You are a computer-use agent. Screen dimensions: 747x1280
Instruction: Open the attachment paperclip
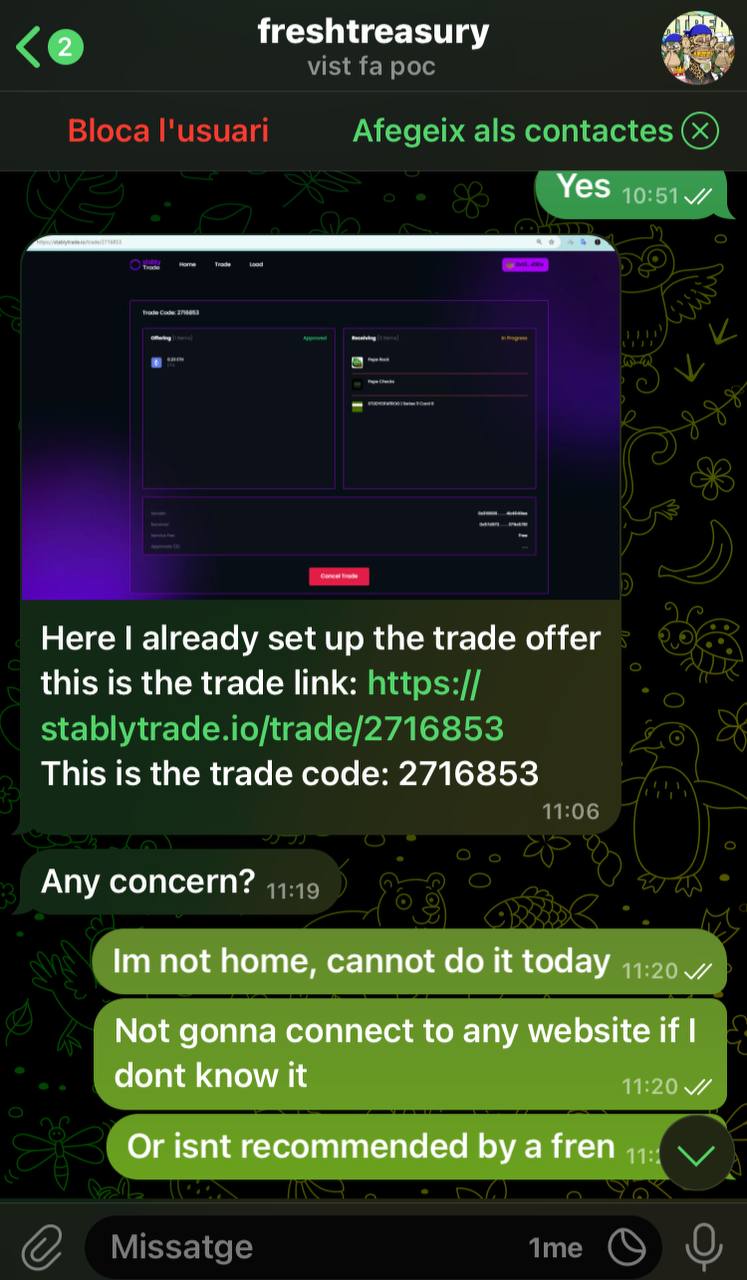42,1246
